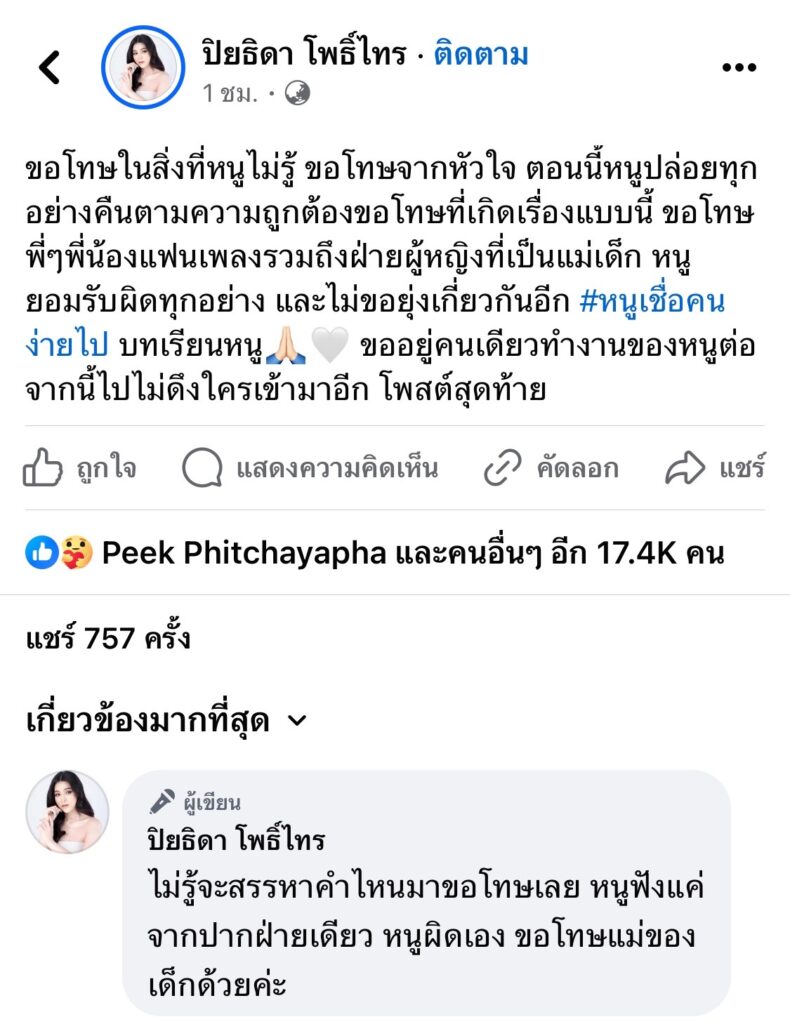
Task: Open the commenter's profile photo
Action: click(67, 812)
